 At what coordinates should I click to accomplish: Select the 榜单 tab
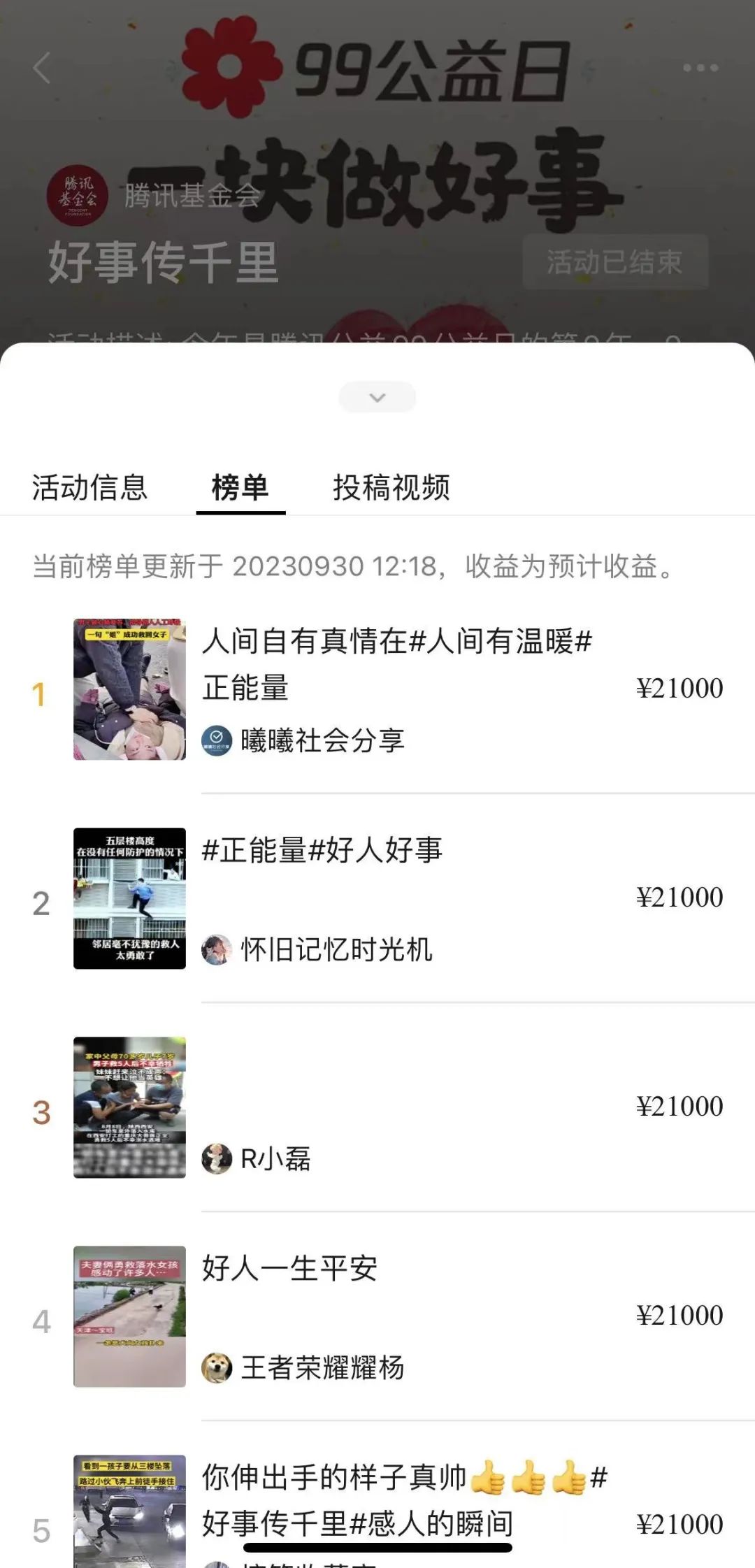pyautogui.click(x=240, y=487)
